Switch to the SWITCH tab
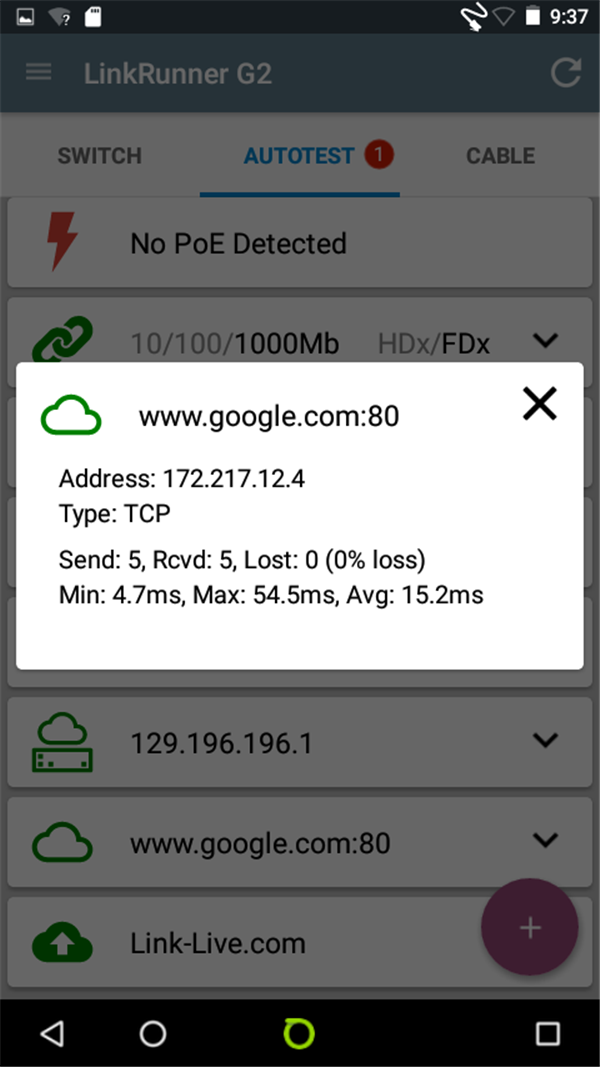 coord(100,156)
